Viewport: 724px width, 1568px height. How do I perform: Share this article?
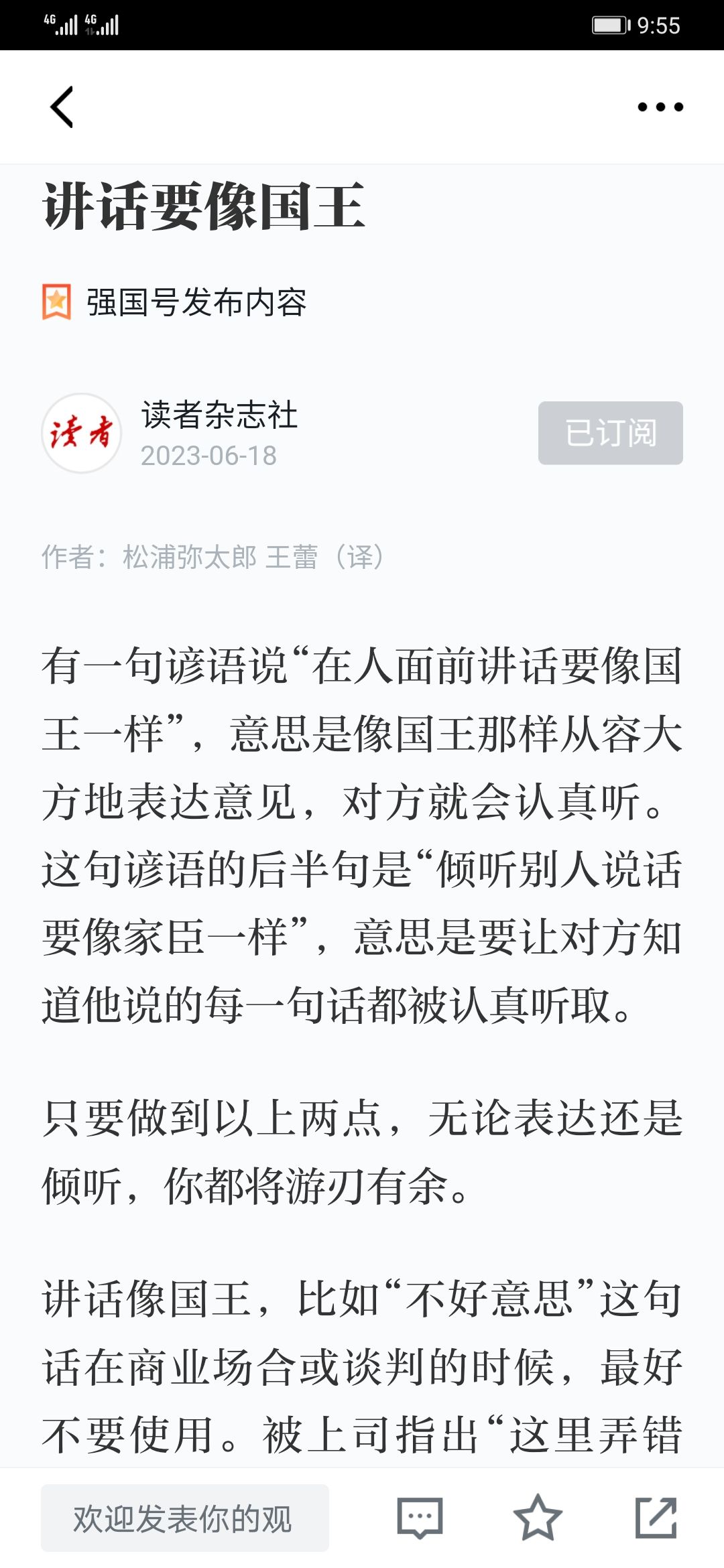(656, 1518)
